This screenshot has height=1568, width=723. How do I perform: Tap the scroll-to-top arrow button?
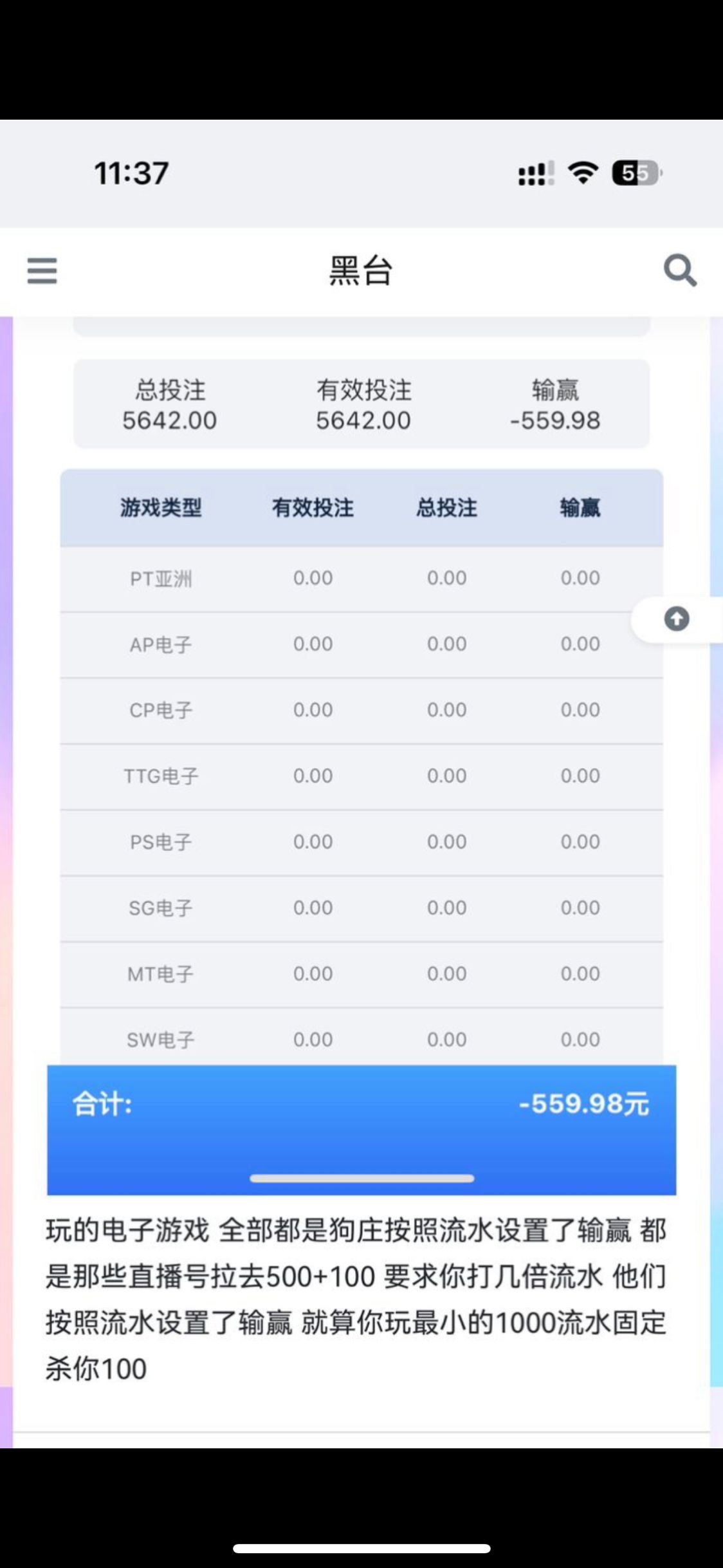click(x=676, y=619)
